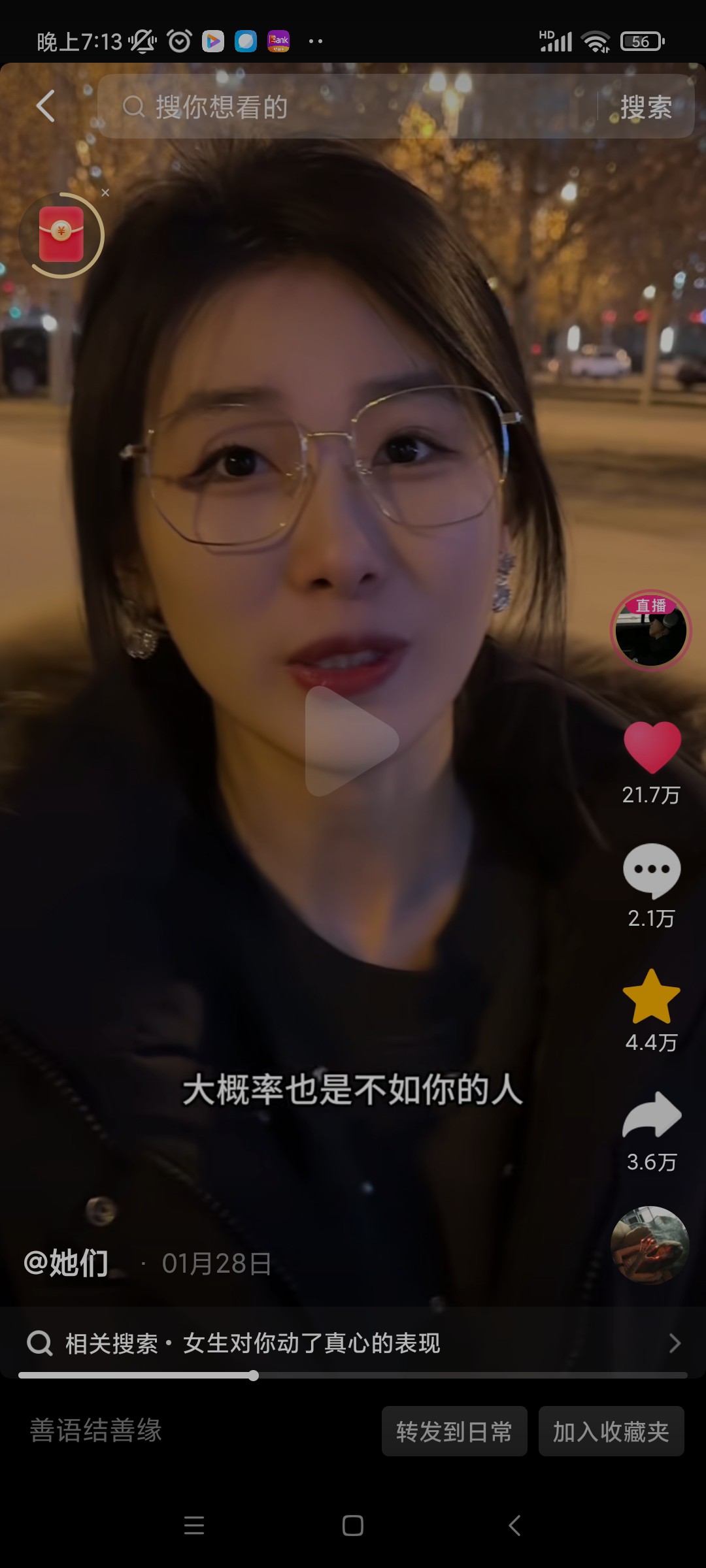Tap 加入收藏夹 button

coord(611,1431)
